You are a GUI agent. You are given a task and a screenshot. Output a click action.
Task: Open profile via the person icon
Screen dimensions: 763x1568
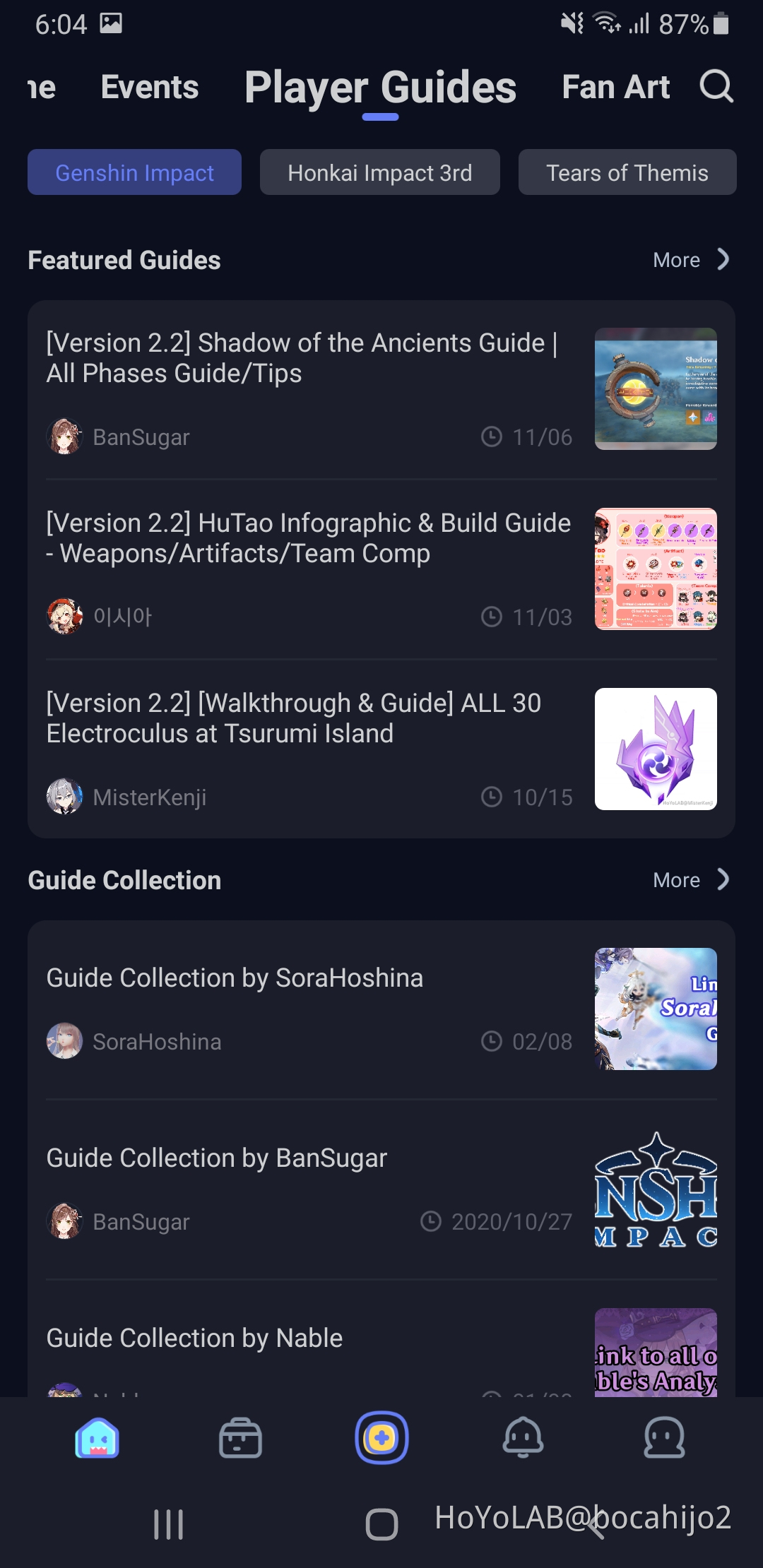coord(666,1439)
